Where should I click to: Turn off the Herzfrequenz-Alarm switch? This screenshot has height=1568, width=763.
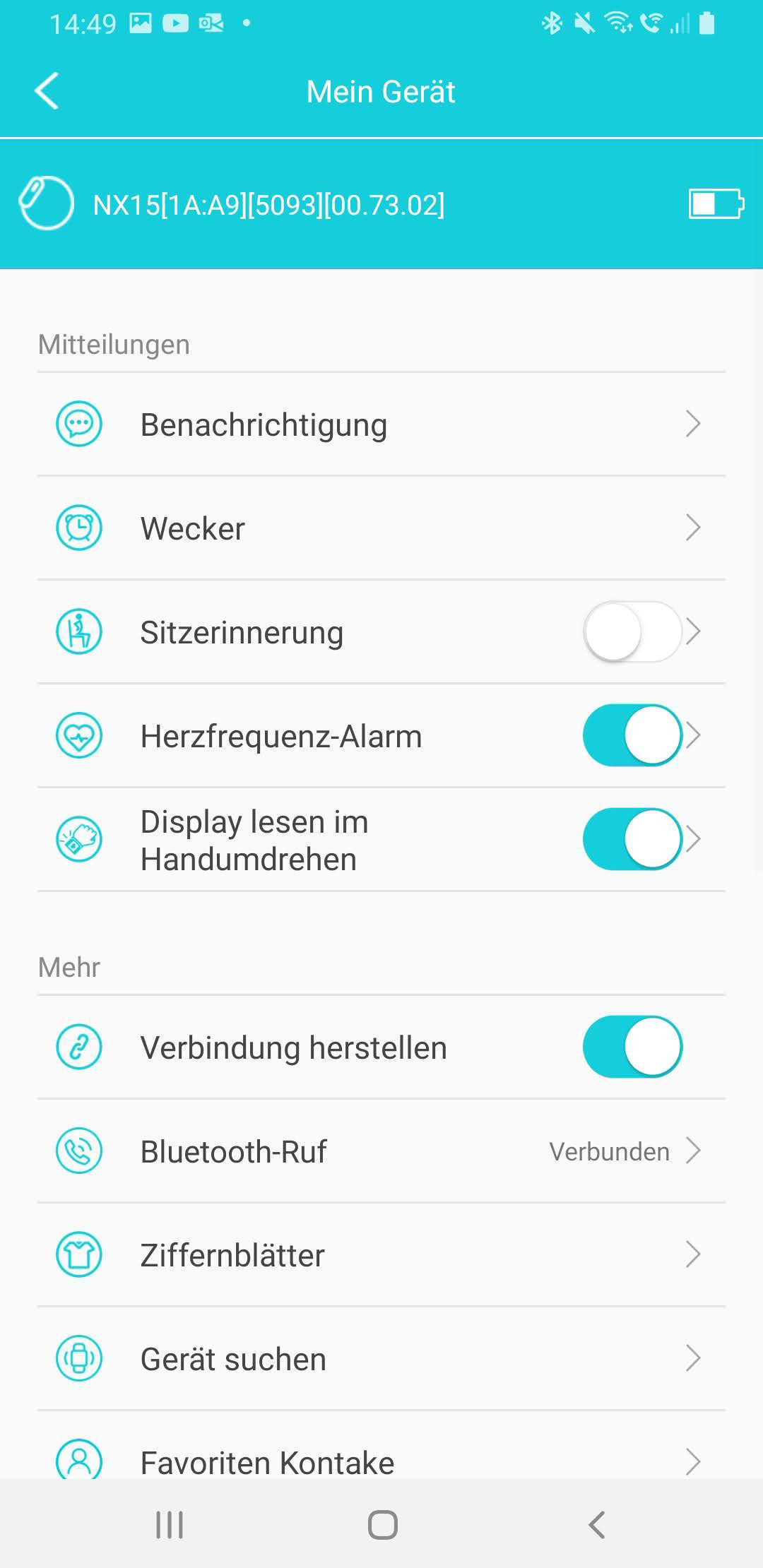point(632,735)
